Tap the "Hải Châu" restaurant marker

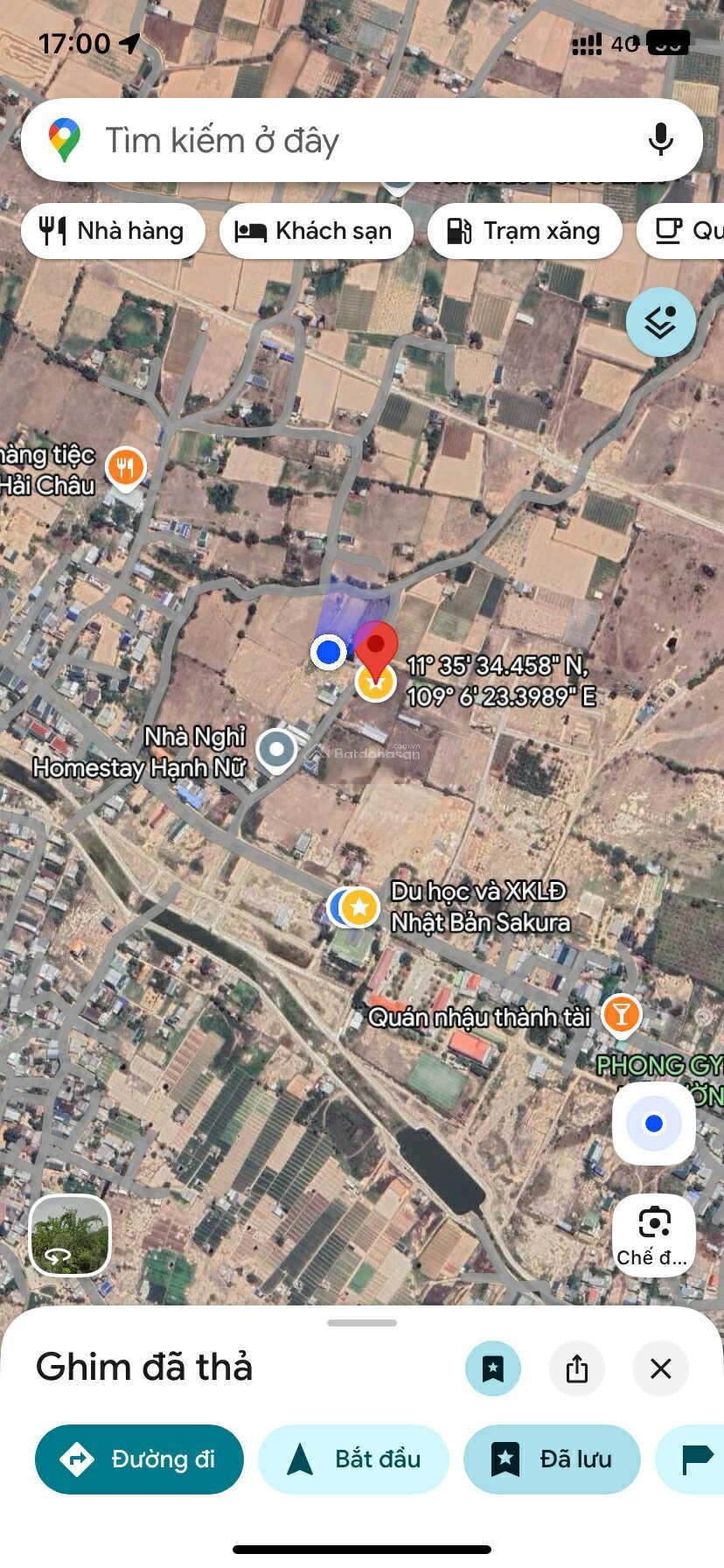coord(126,468)
